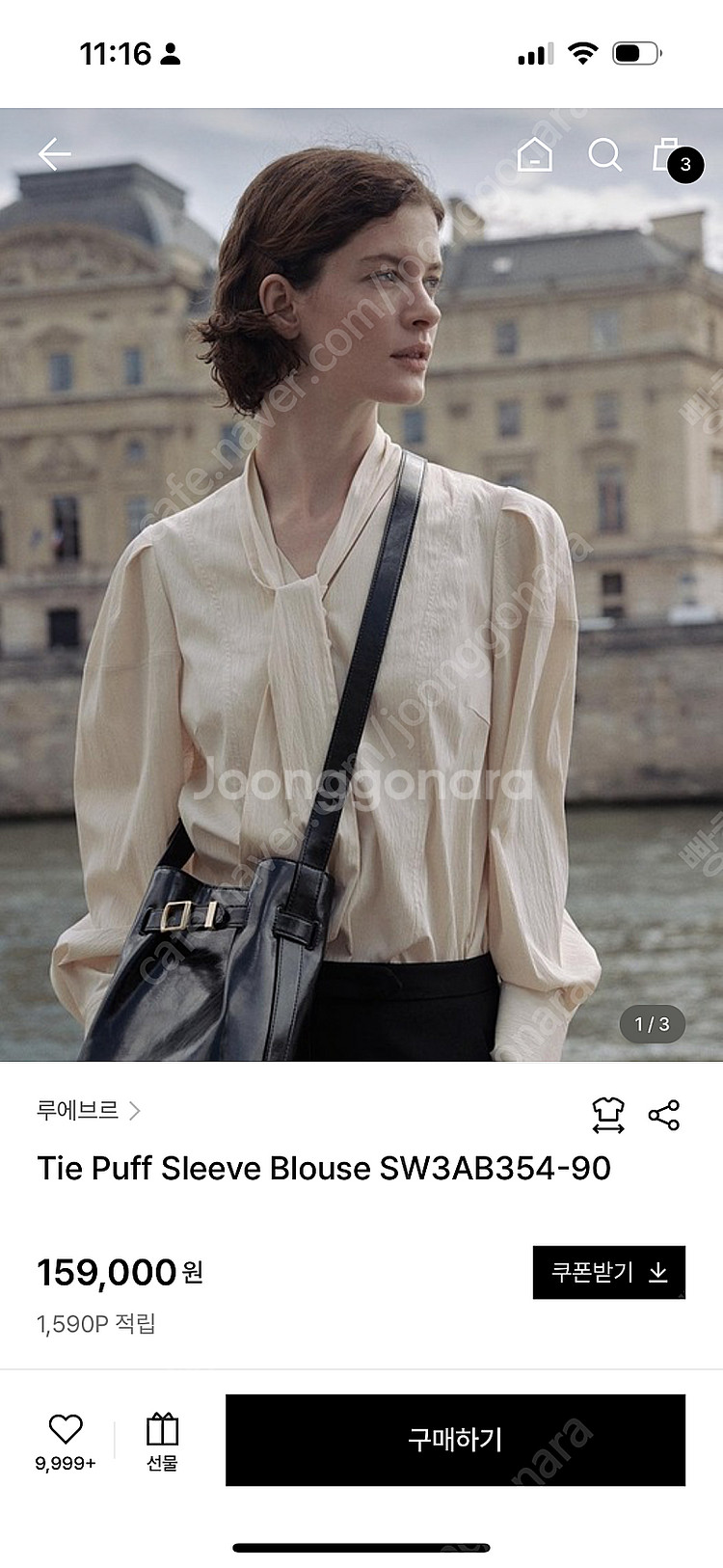Go to the shop home icon
This screenshot has width=723, height=1568.
(x=534, y=154)
